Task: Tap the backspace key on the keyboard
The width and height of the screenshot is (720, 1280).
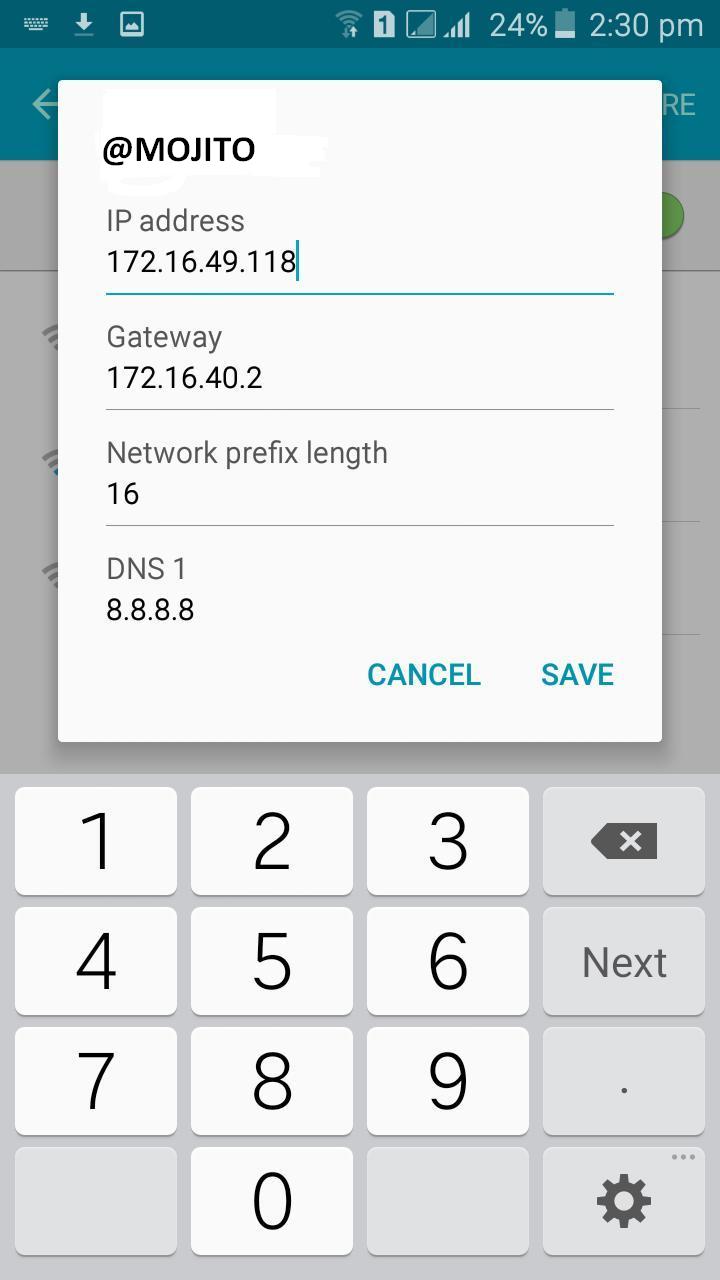Action: 623,840
